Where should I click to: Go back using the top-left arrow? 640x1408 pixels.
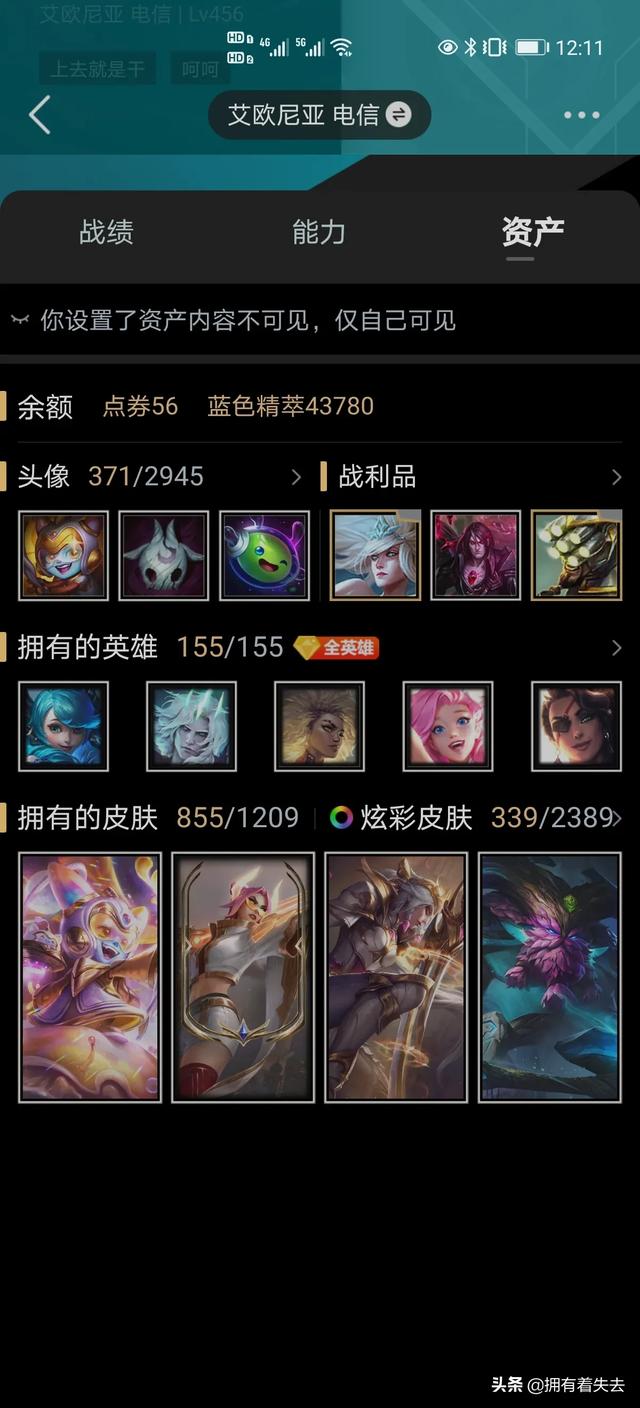click(39, 116)
